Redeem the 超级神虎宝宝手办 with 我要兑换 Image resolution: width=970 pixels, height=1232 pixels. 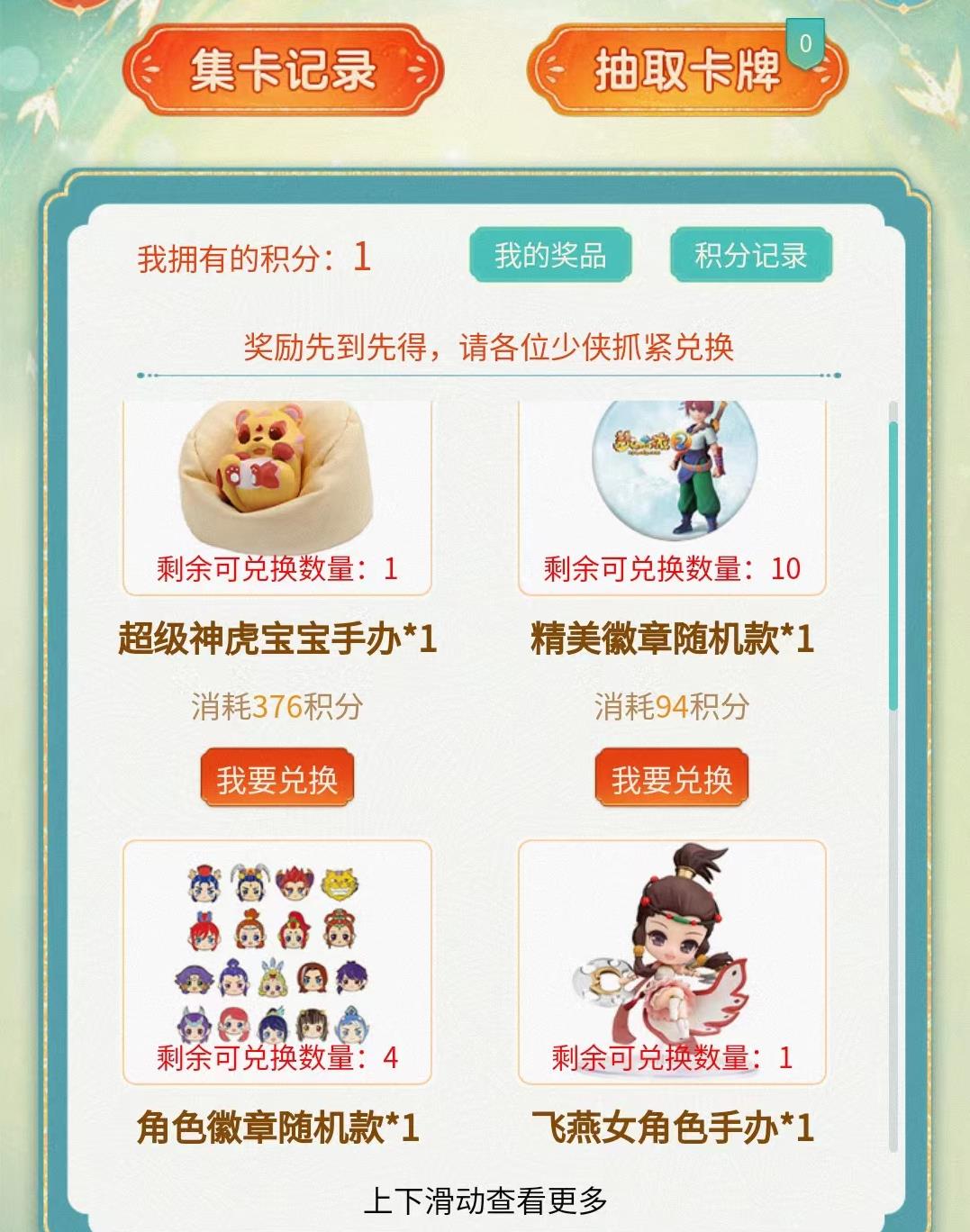click(276, 778)
